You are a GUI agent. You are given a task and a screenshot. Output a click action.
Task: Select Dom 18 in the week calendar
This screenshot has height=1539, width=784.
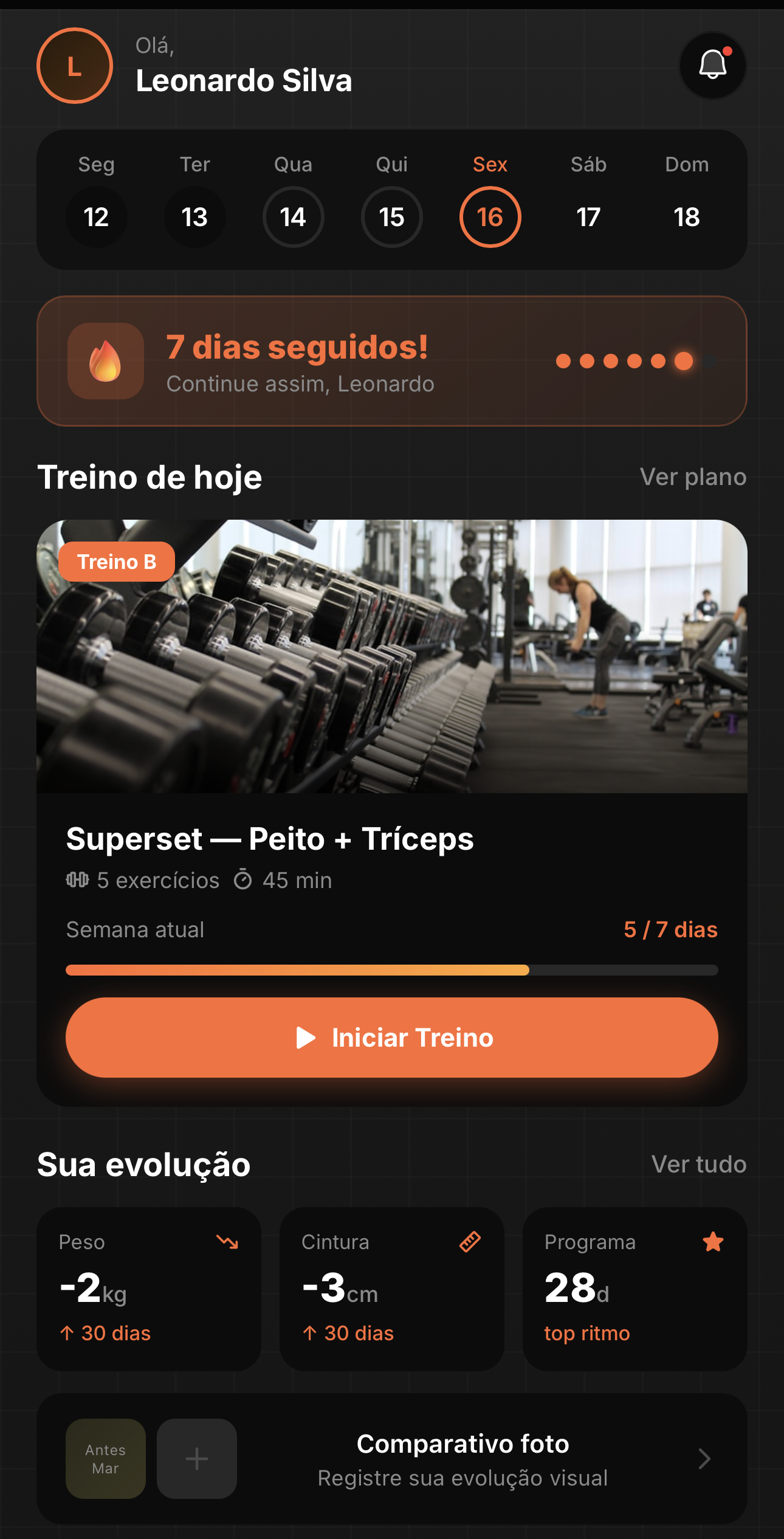687,216
